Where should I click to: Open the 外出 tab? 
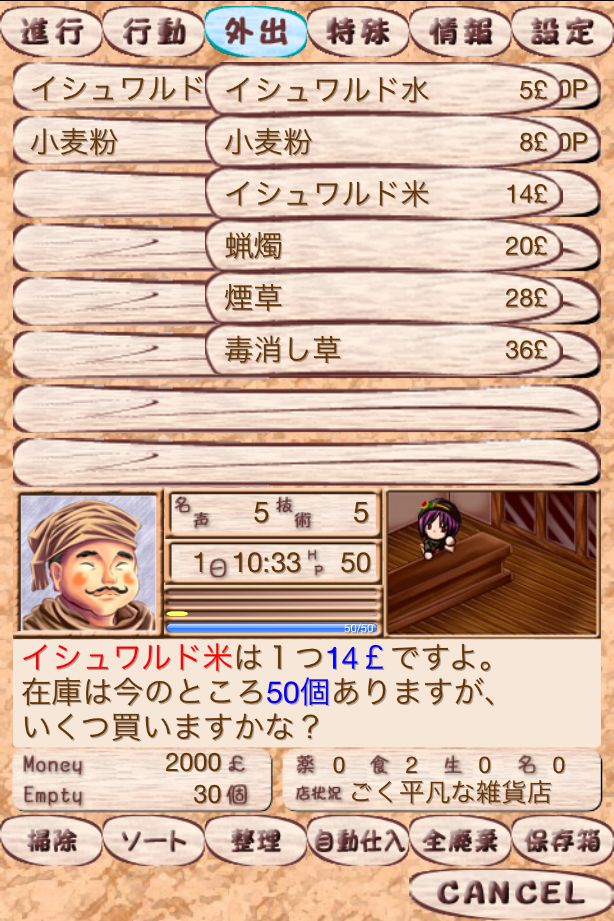point(256,31)
